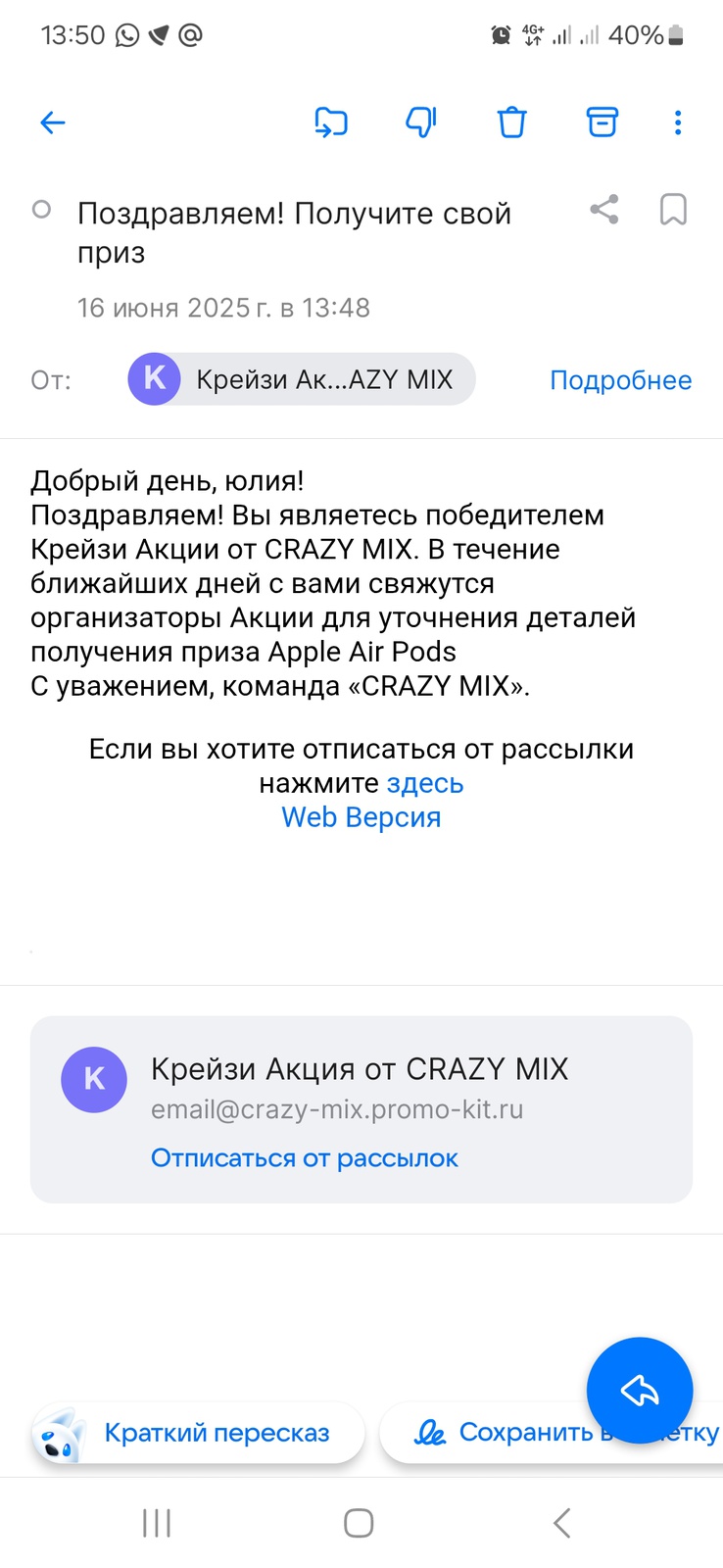Tap the здесь unsubscribe link

tap(425, 784)
